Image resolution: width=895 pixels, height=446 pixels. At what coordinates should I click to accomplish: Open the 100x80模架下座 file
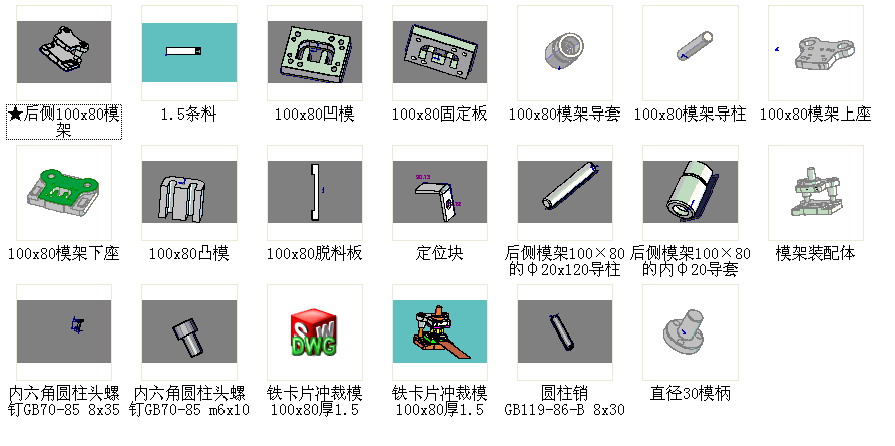pyautogui.click(x=63, y=192)
